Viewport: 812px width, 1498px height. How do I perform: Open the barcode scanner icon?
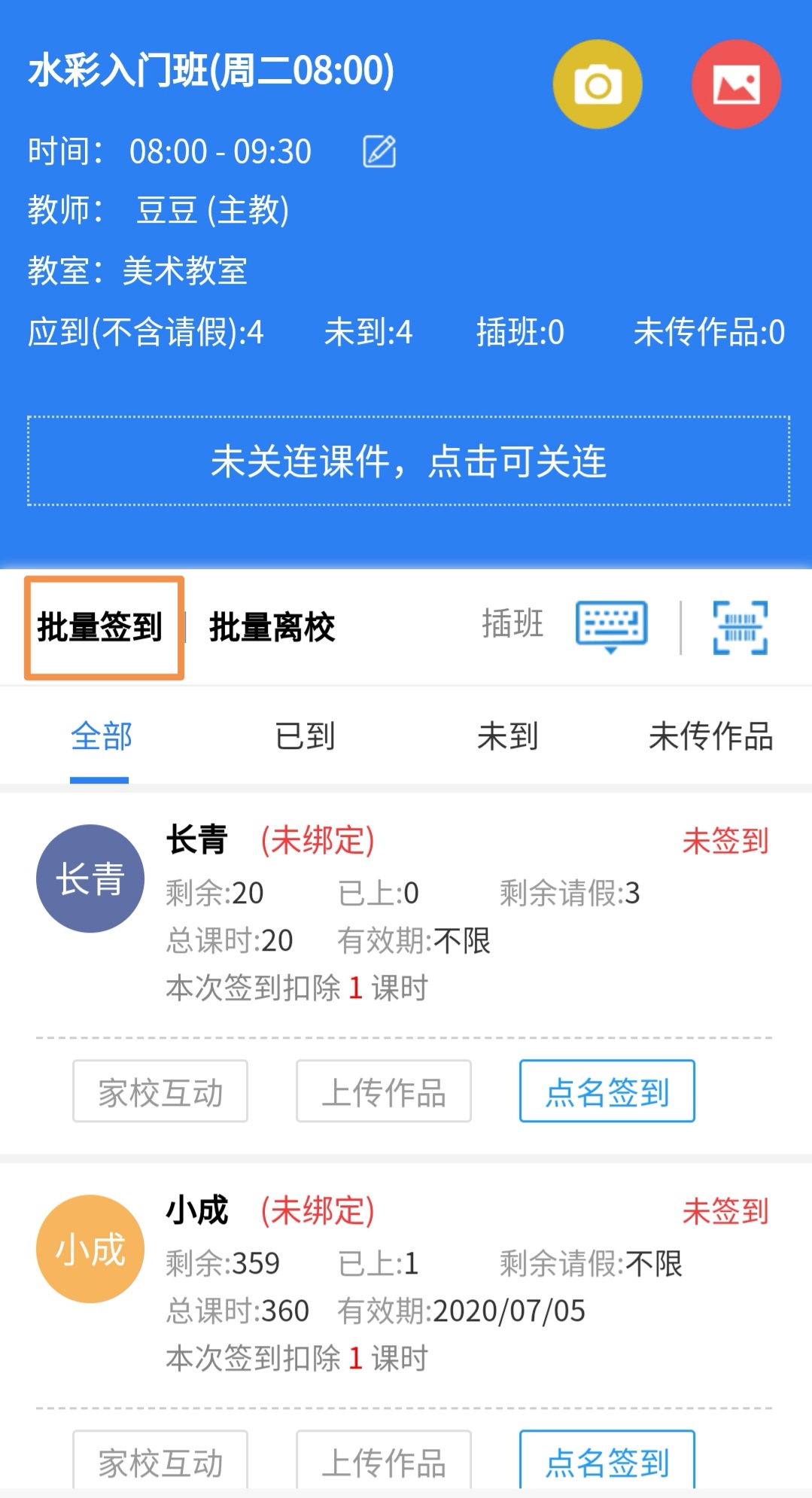(740, 627)
